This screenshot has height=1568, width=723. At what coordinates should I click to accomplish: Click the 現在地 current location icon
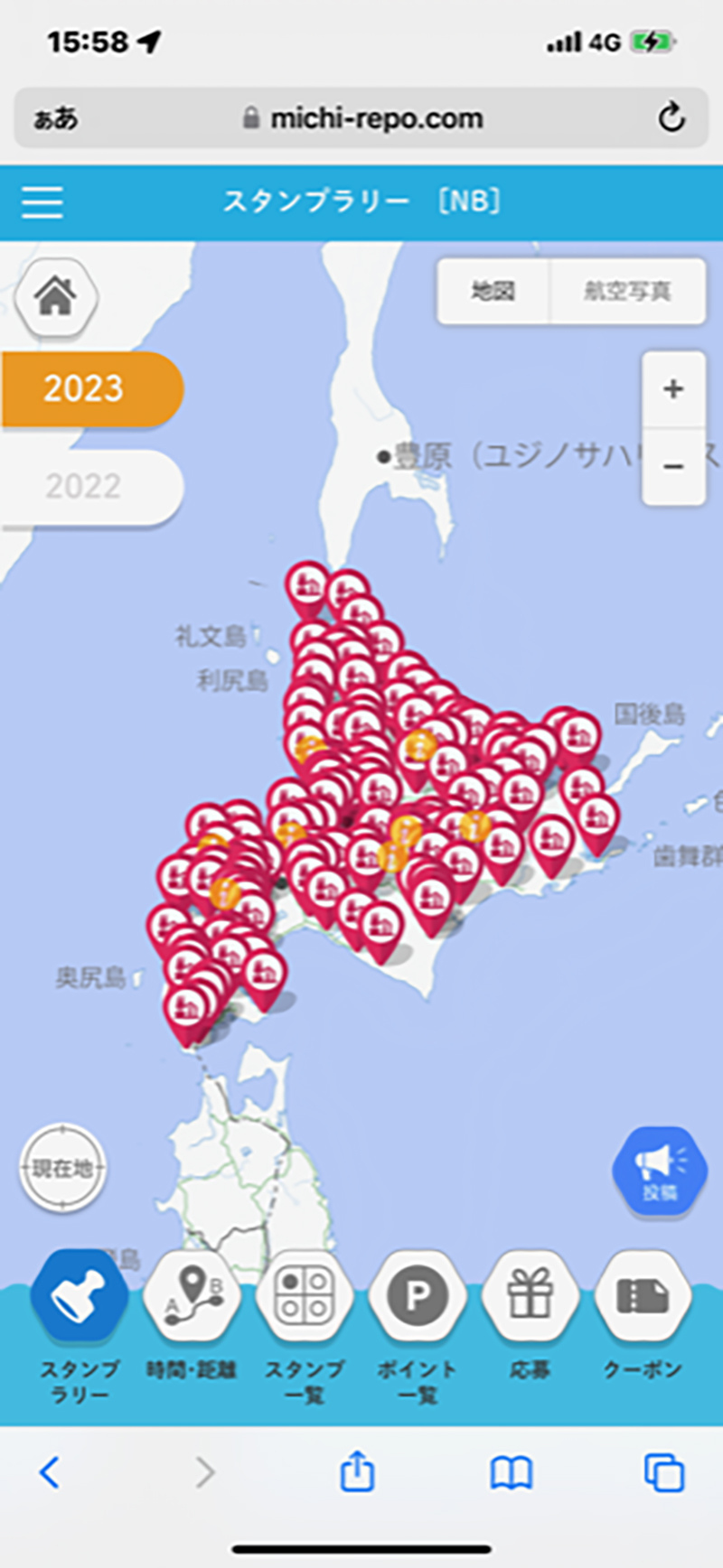tap(63, 1169)
